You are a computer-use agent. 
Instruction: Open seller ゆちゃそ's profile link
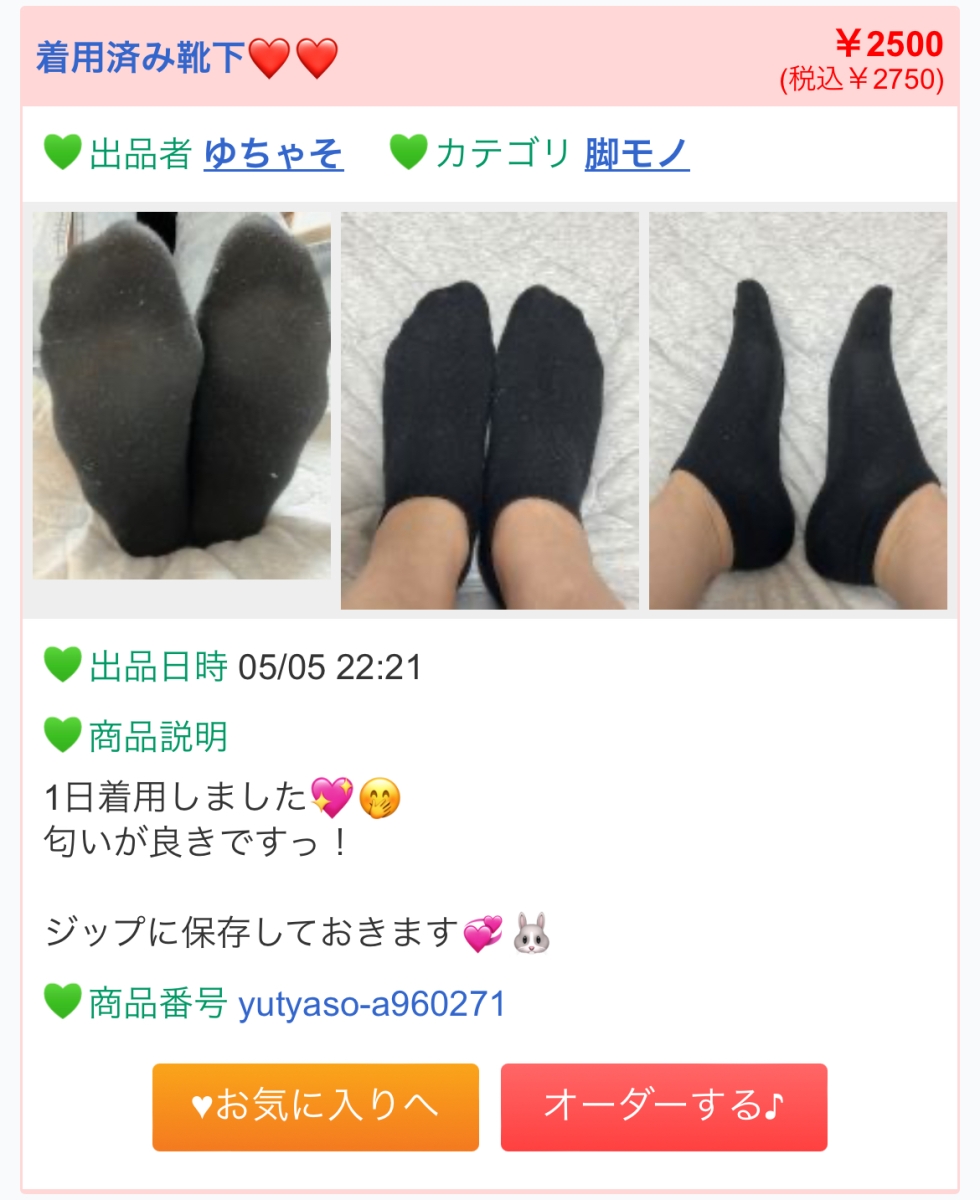point(273,155)
